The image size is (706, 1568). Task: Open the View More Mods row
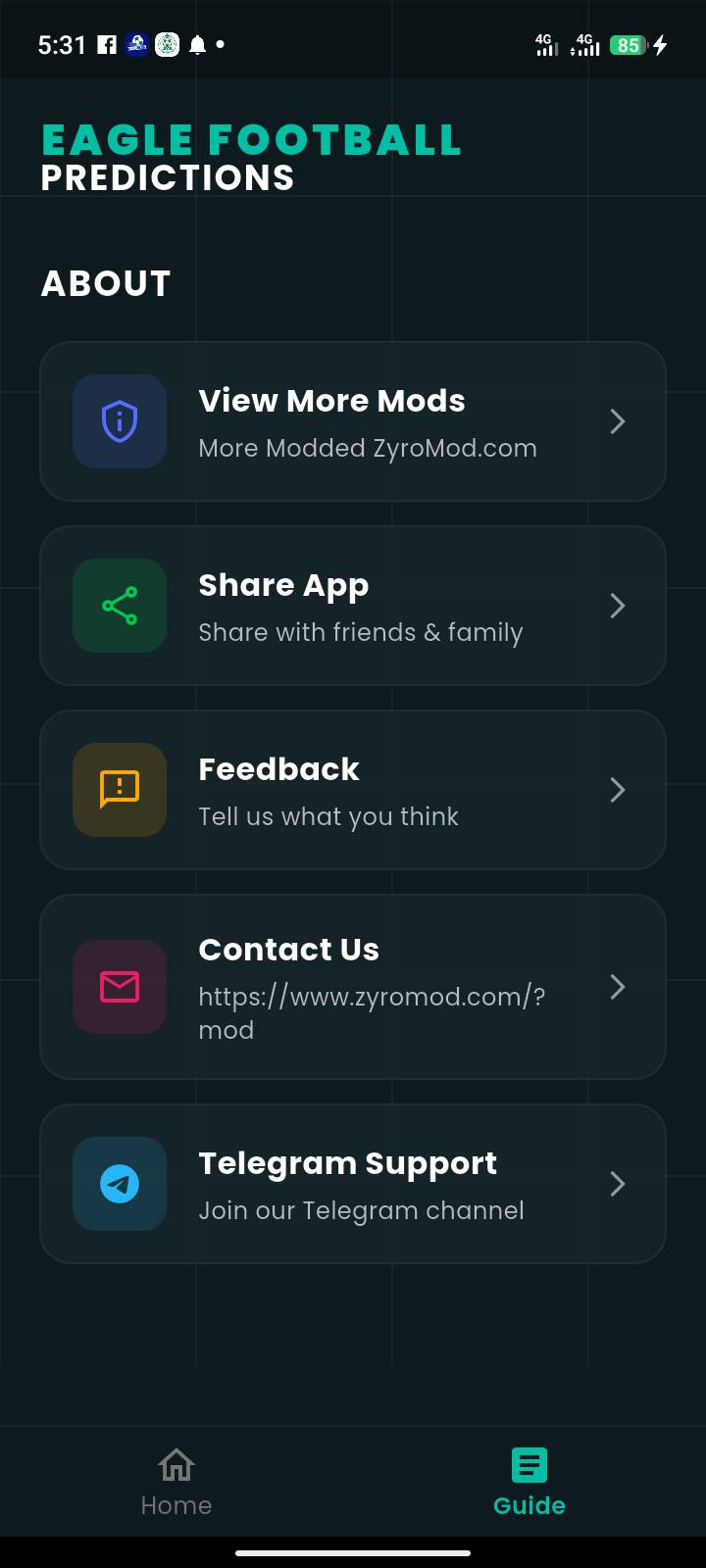[353, 421]
